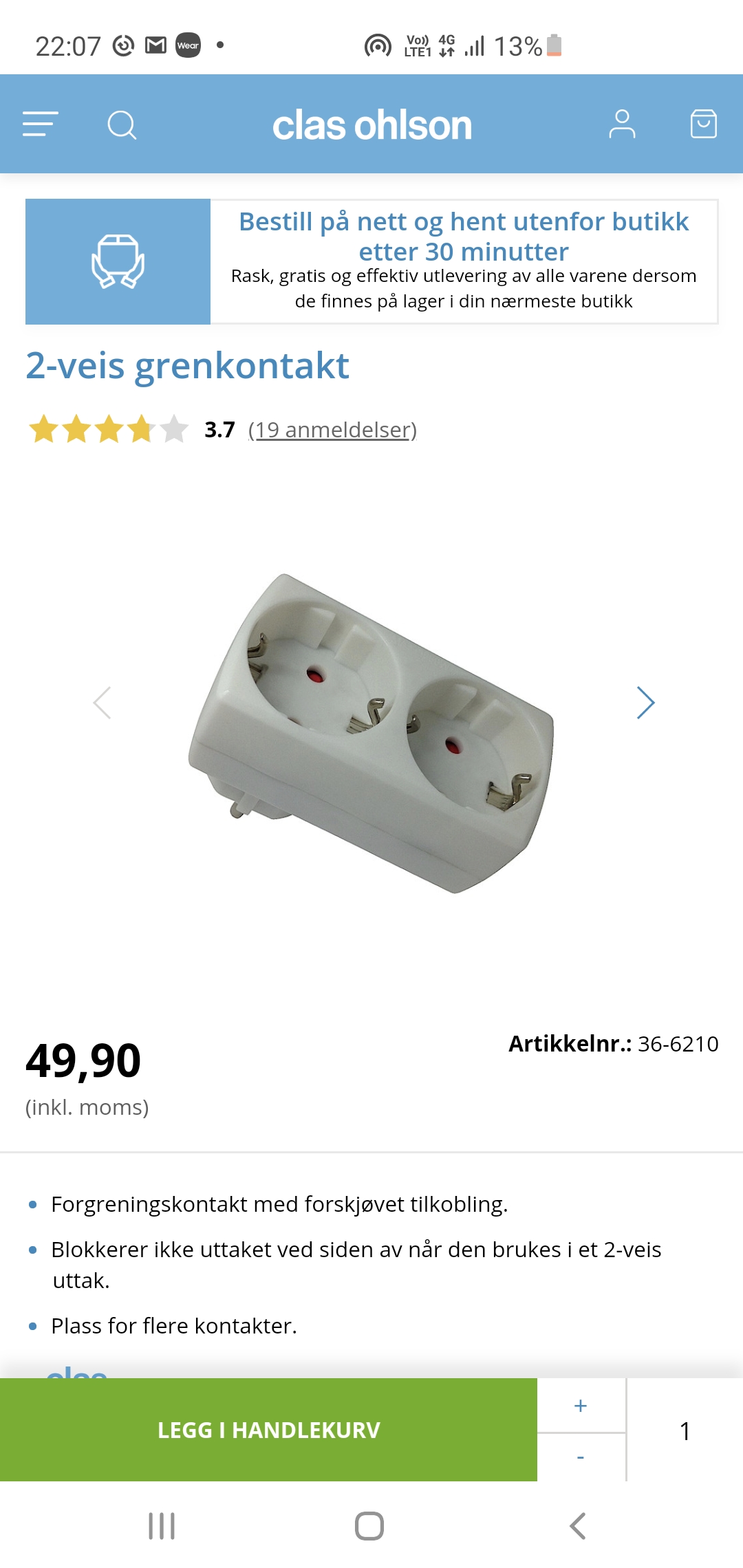Open the search icon
The height and width of the screenshot is (1568, 743).
[122, 124]
